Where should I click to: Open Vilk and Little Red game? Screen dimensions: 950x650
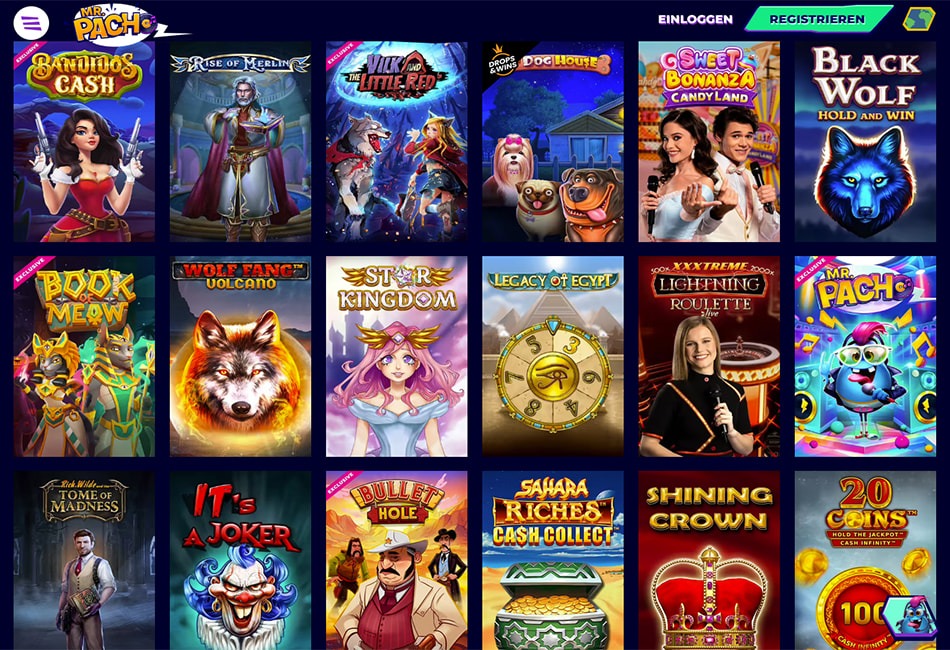tap(396, 141)
